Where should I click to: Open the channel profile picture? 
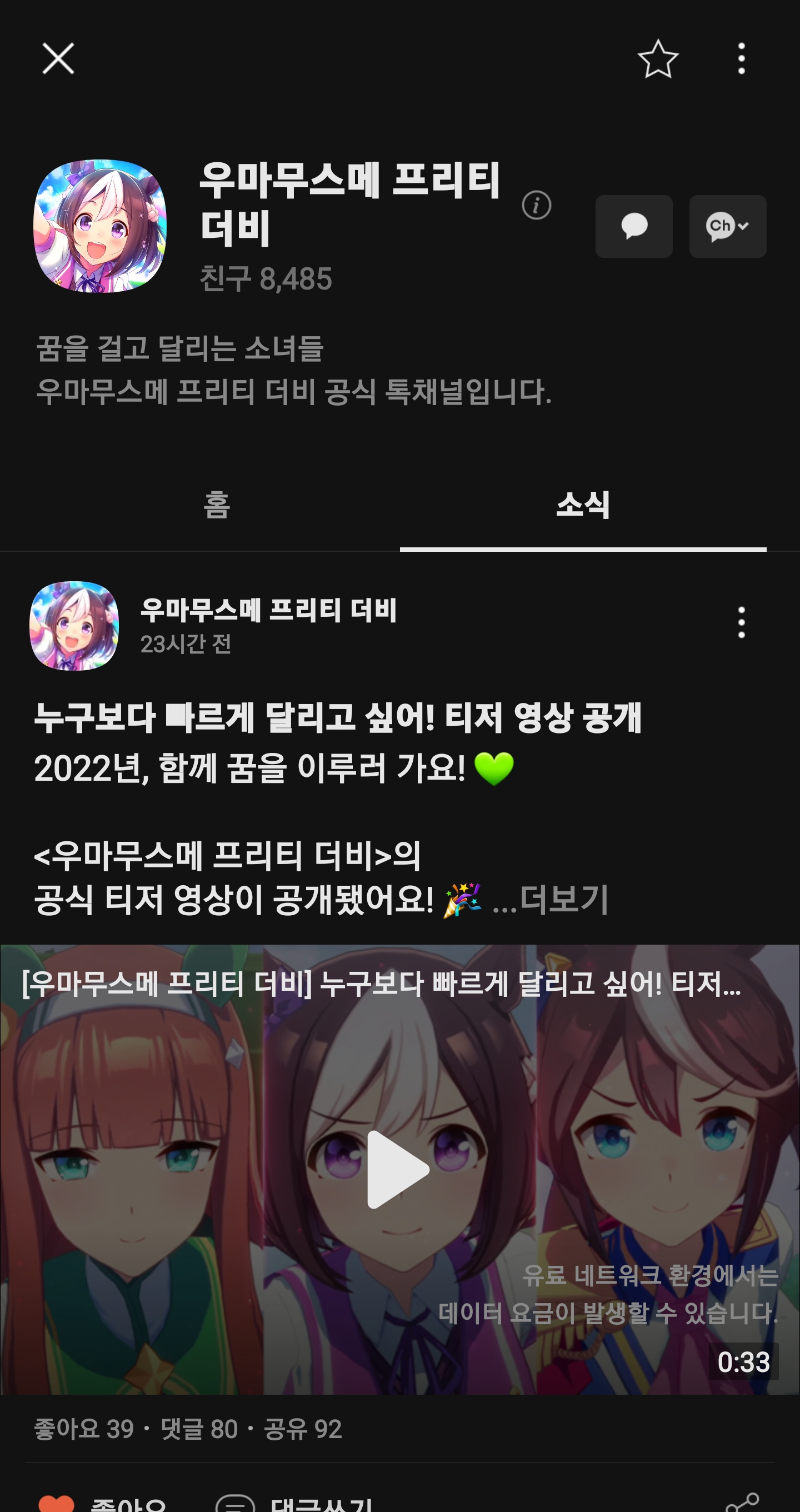[100, 227]
